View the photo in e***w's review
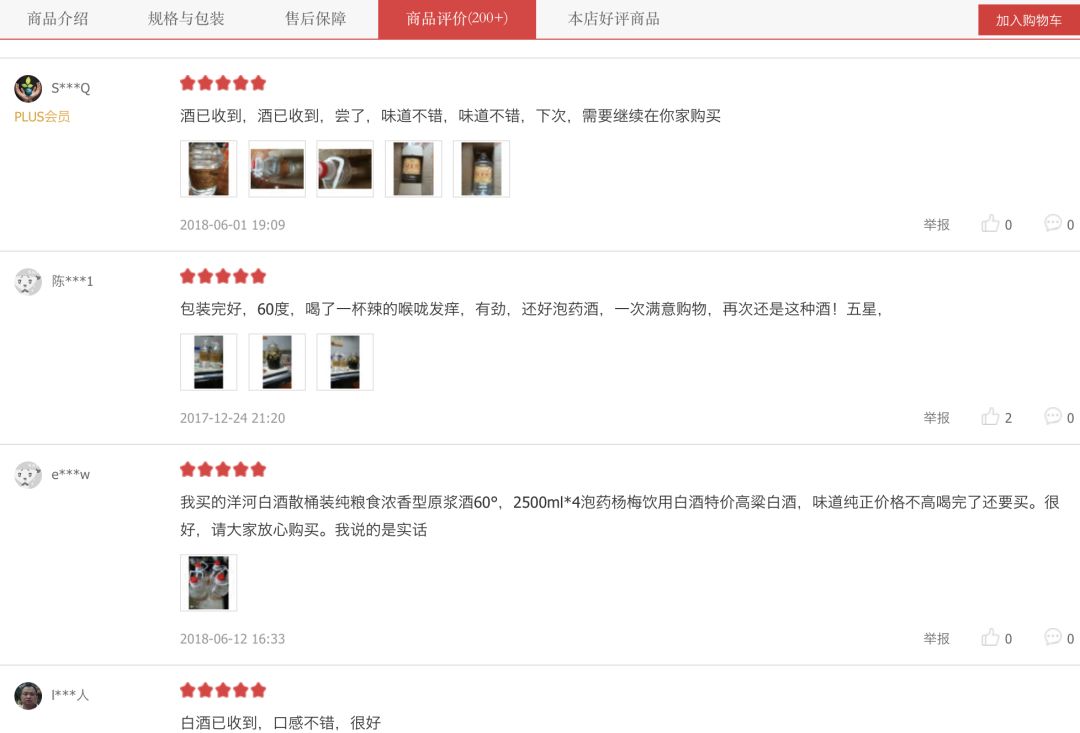Image resolution: width=1080 pixels, height=733 pixels. click(209, 583)
